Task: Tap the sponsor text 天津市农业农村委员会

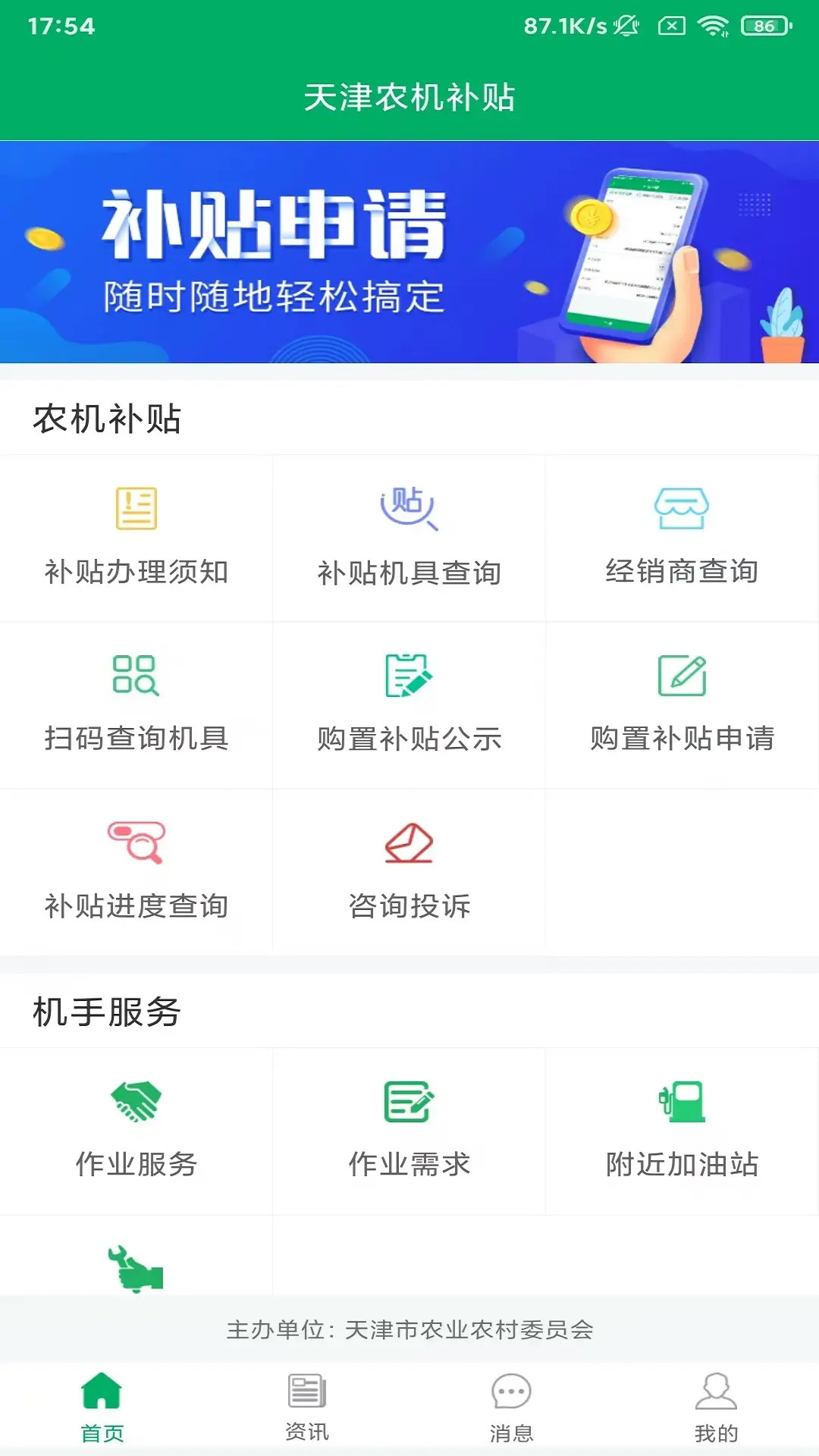Action: click(x=409, y=1332)
